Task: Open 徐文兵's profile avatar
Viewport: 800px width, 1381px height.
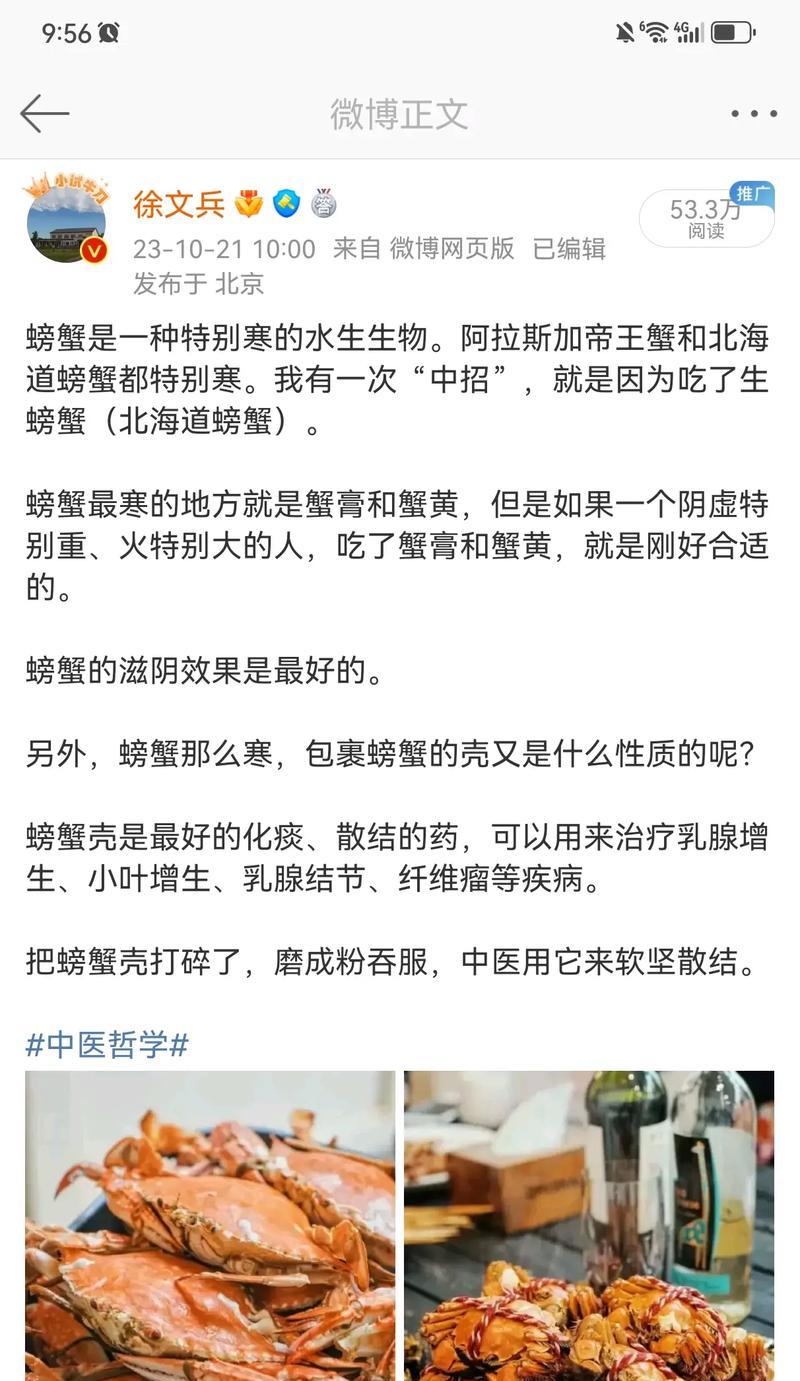Action: tap(67, 220)
